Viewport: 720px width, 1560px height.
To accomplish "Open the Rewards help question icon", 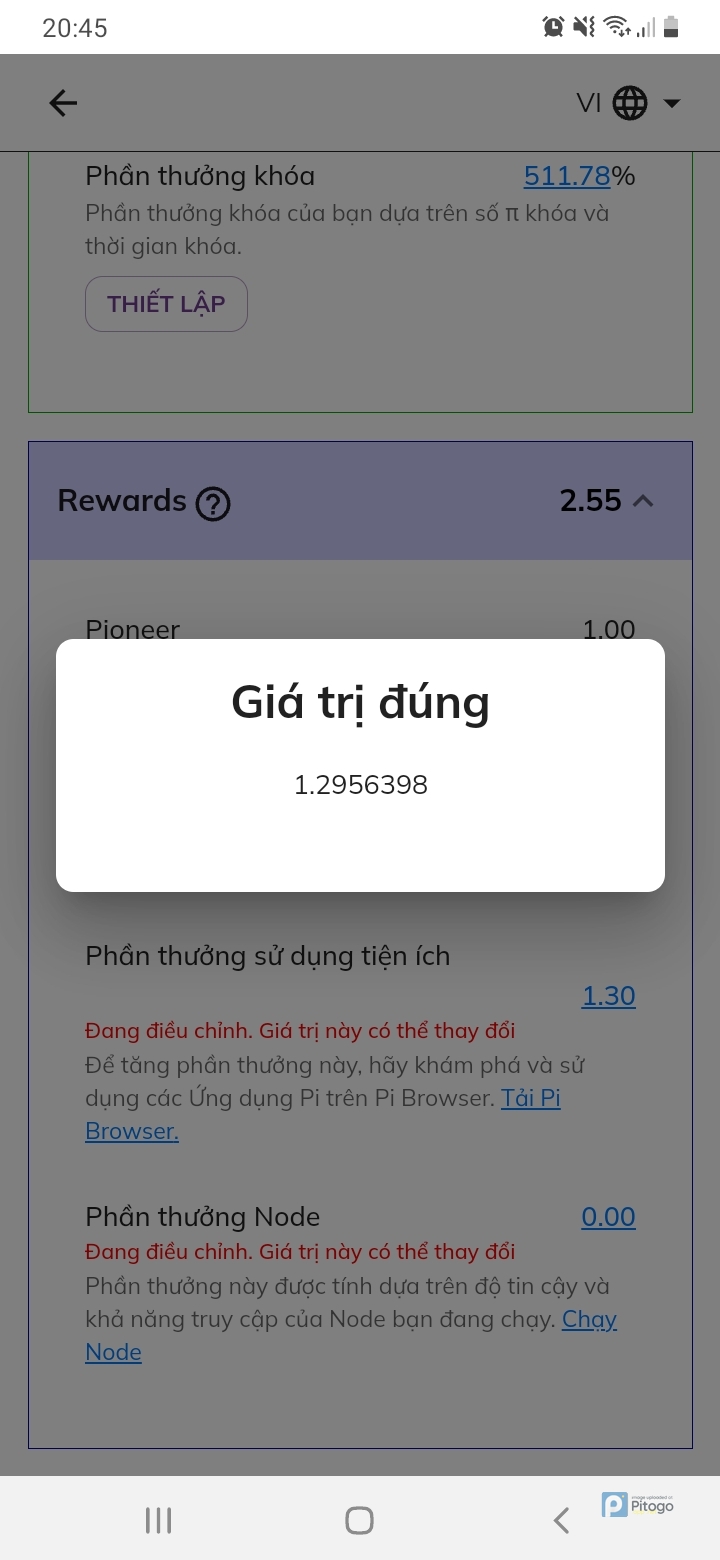I will (x=213, y=504).
